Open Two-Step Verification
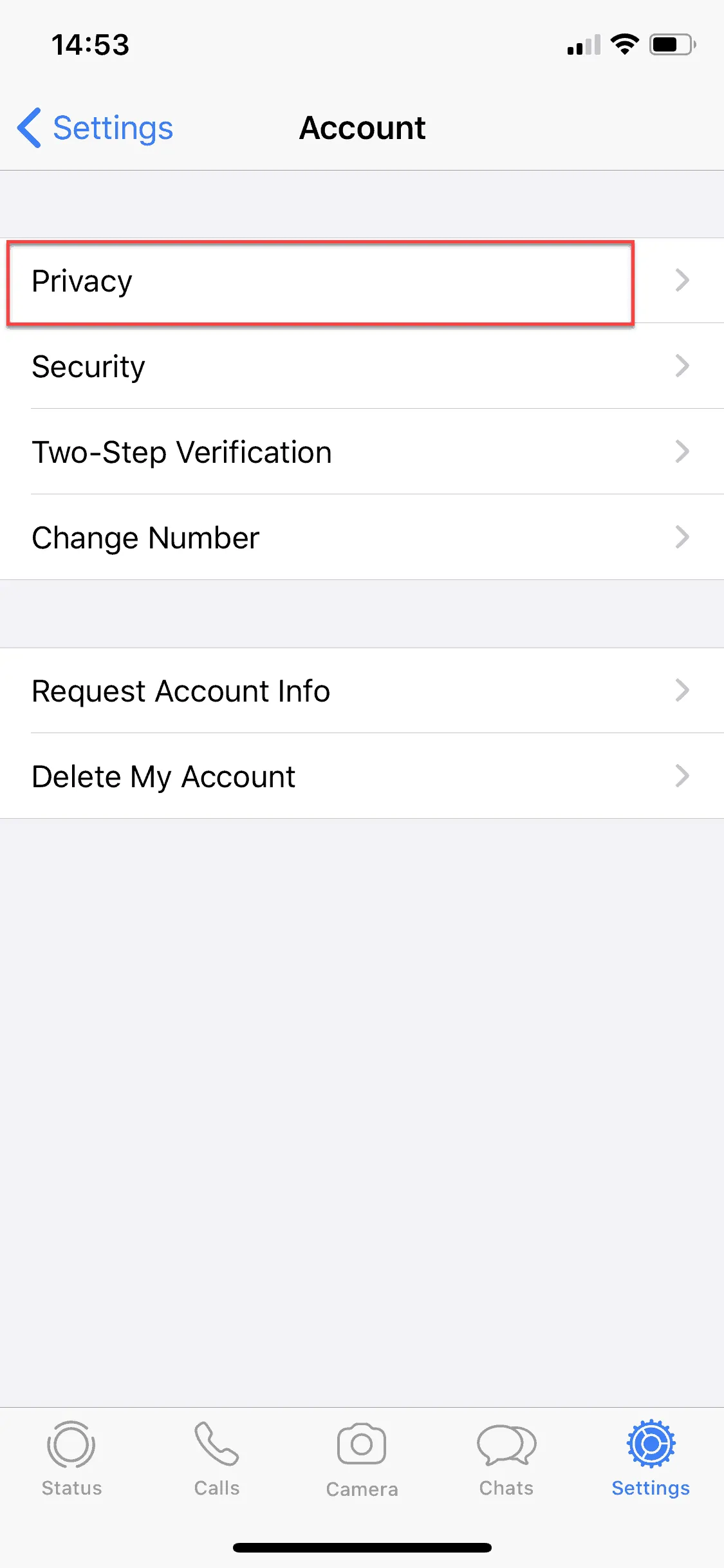This screenshot has height=1568, width=724. tap(362, 452)
